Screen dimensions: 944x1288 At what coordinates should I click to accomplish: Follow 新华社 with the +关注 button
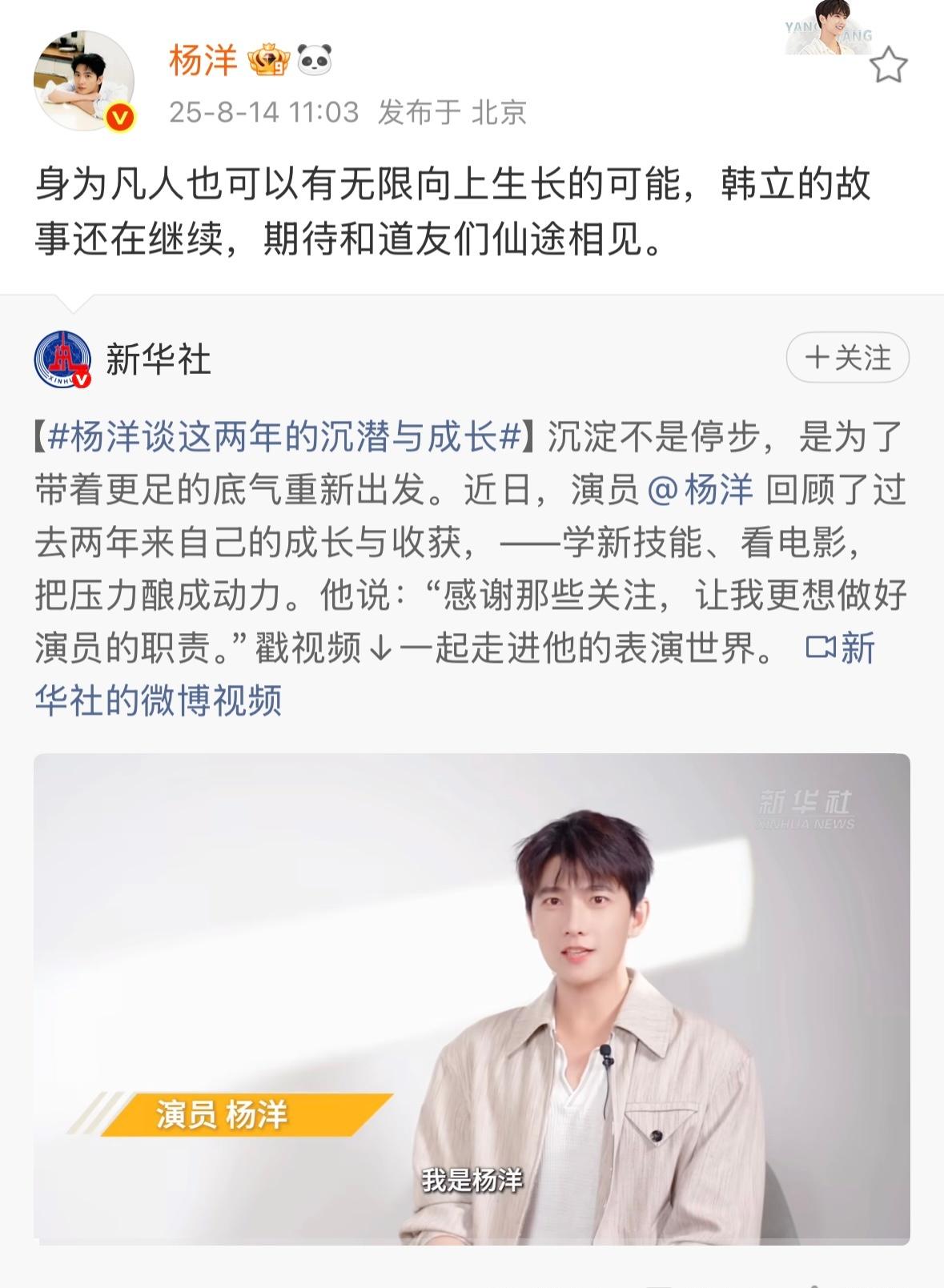pos(847,357)
